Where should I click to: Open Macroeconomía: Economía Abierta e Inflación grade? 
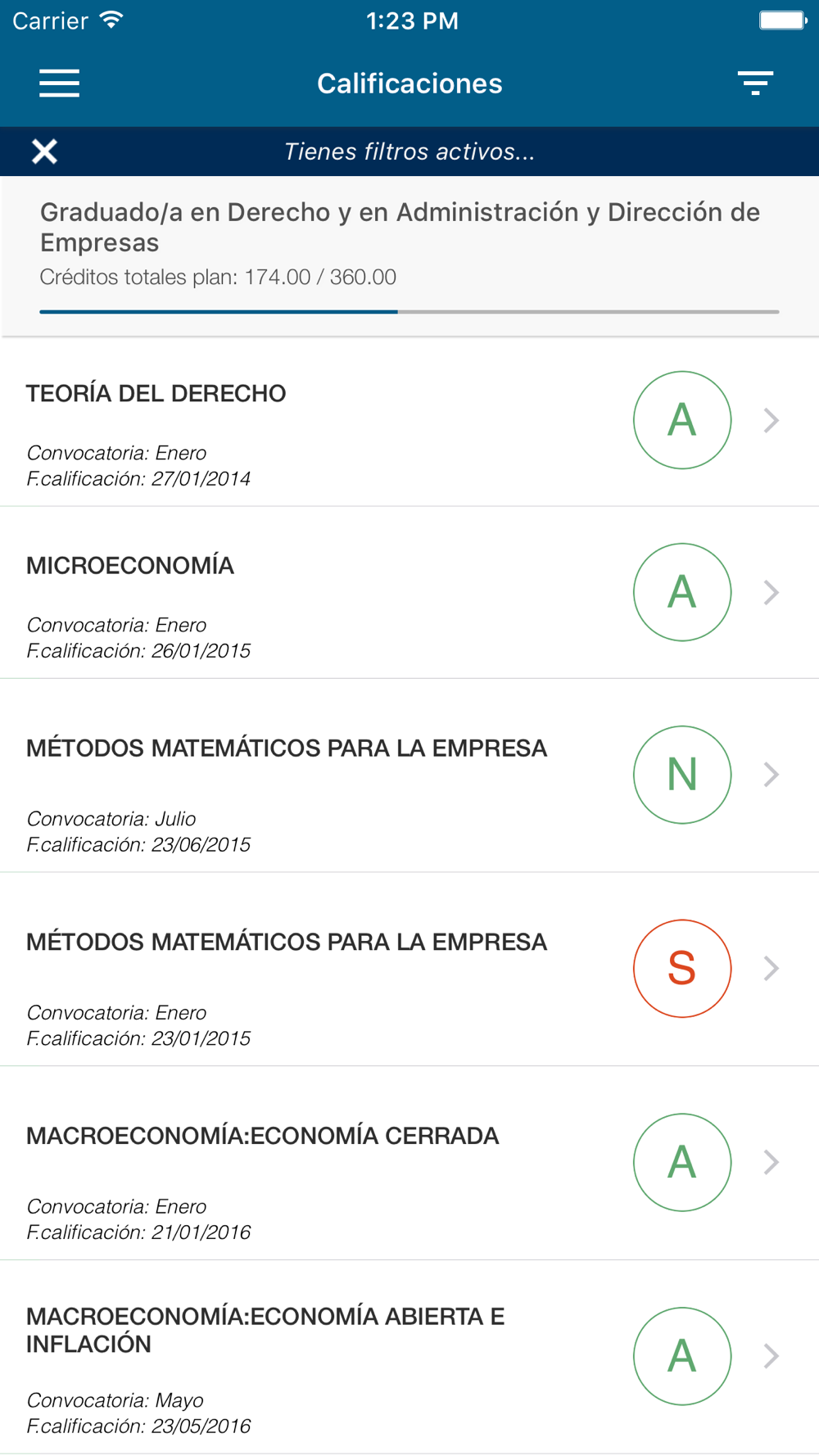[409, 1358]
